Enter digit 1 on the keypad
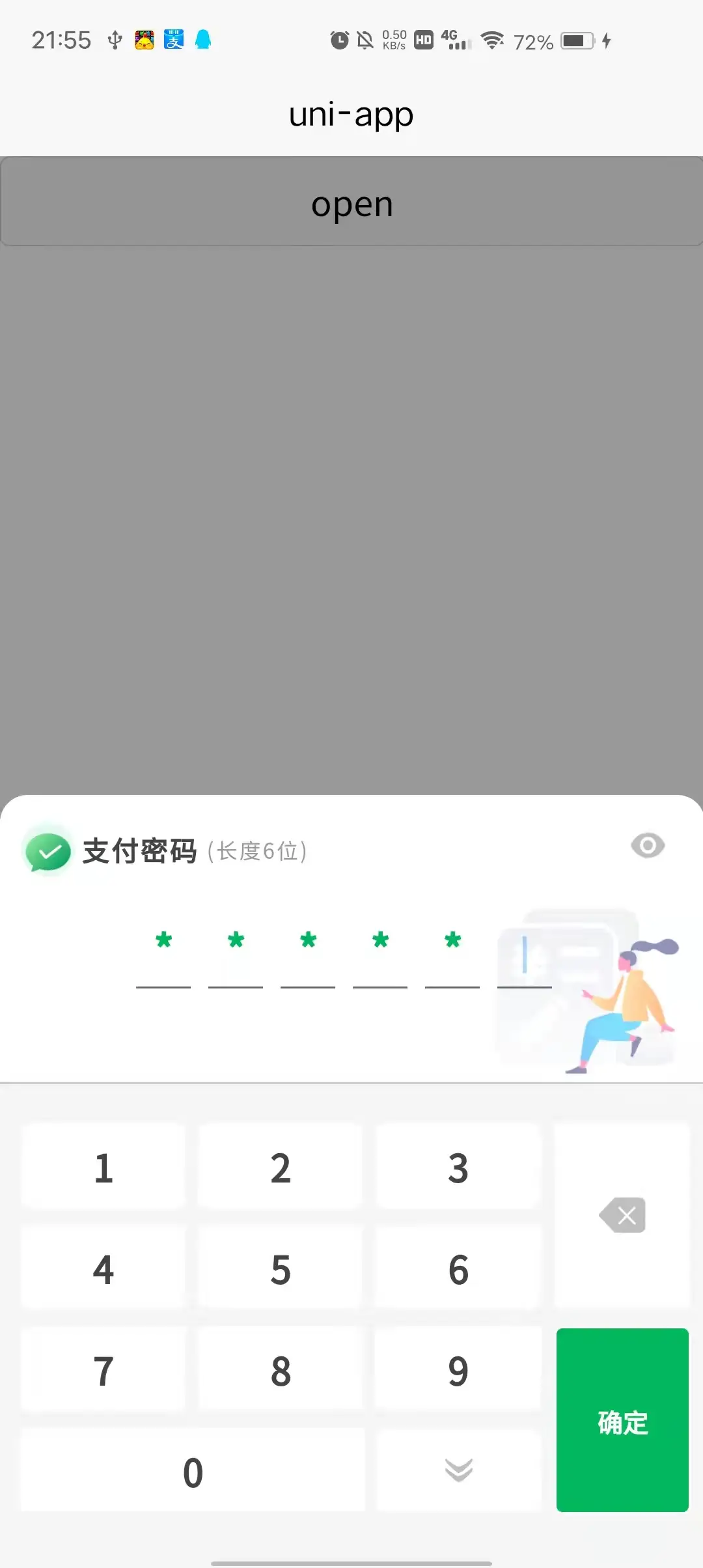The height and width of the screenshot is (1568, 703). click(103, 1168)
